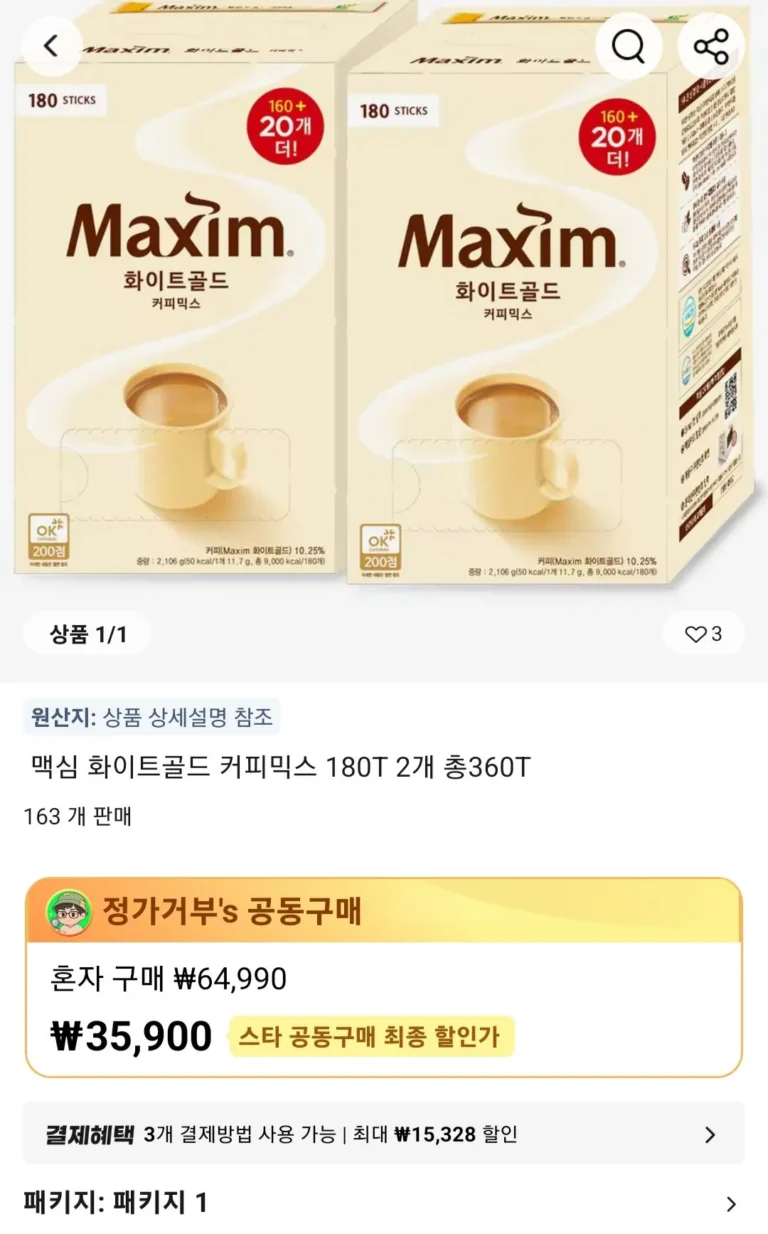Share this Maxim coffee product
The height and width of the screenshot is (1234, 768).
click(711, 46)
